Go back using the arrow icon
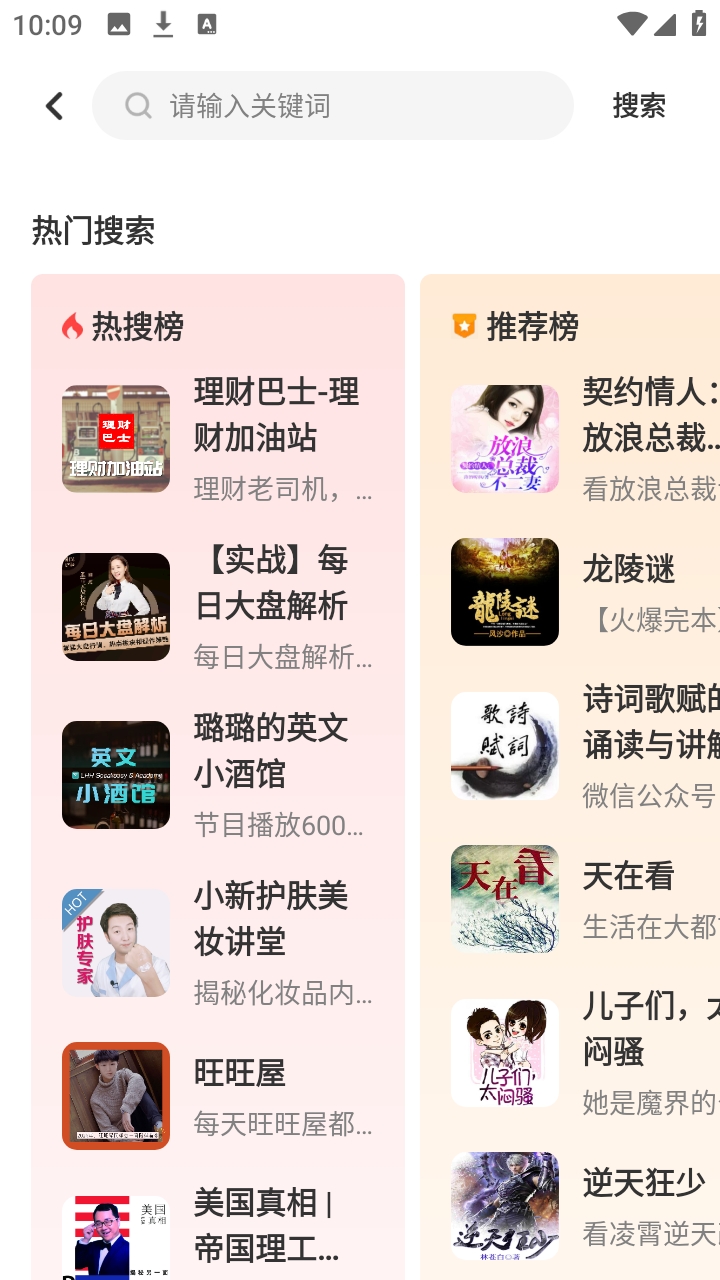This screenshot has height=1280, width=720. coord(54,105)
